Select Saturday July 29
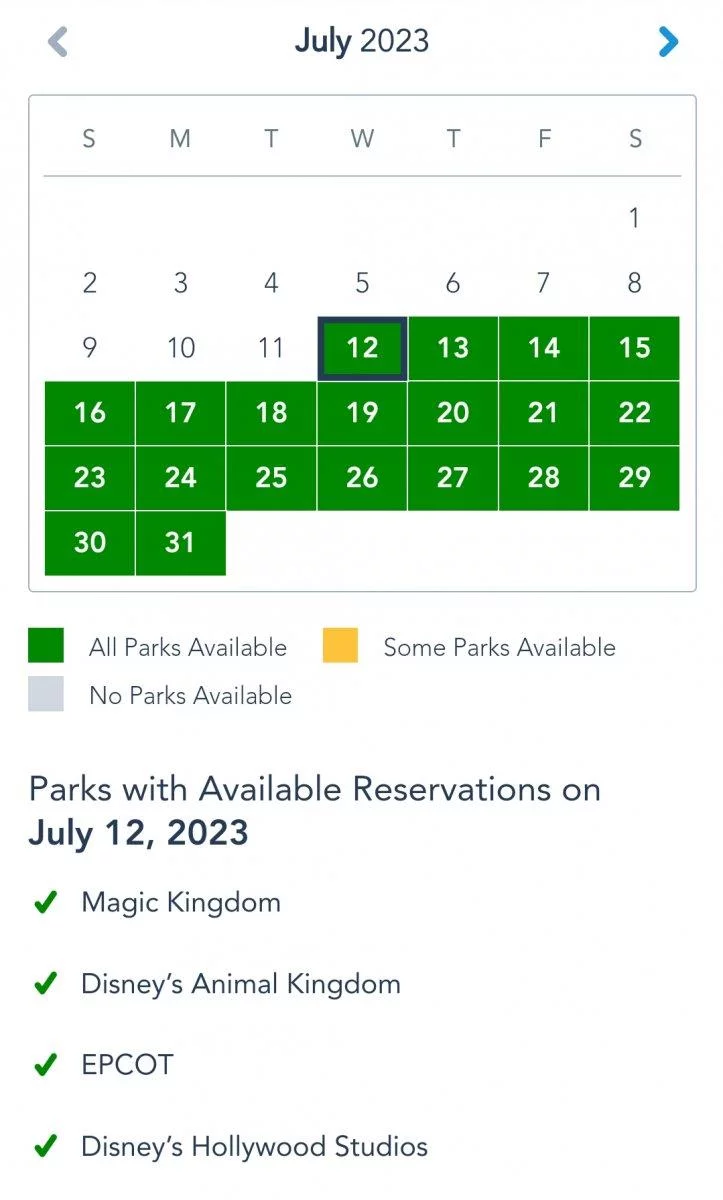The height and width of the screenshot is (1200, 723). [634, 478]
